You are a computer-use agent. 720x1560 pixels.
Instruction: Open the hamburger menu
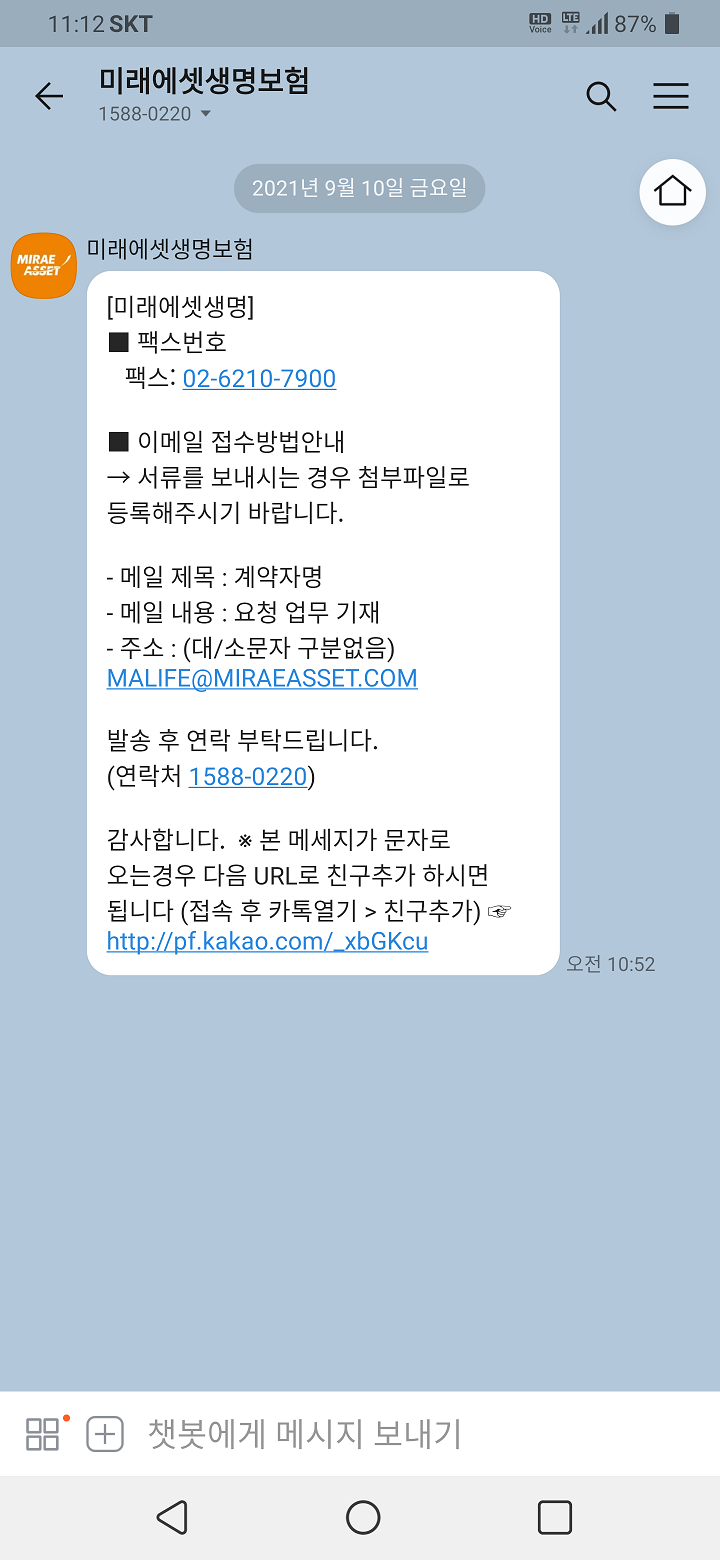click(670, 96)
